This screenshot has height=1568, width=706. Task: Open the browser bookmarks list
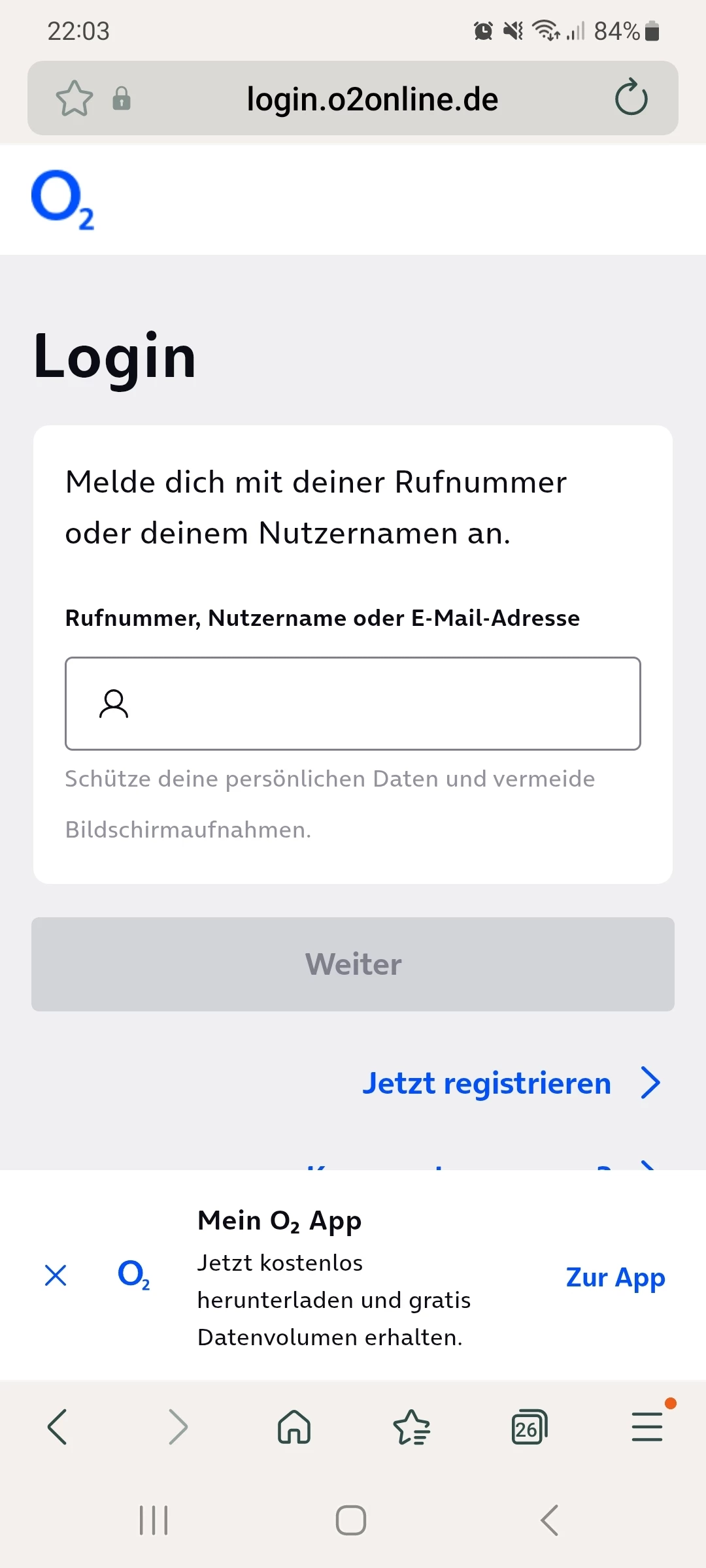pyautogui.click(x=411, y=1427)
